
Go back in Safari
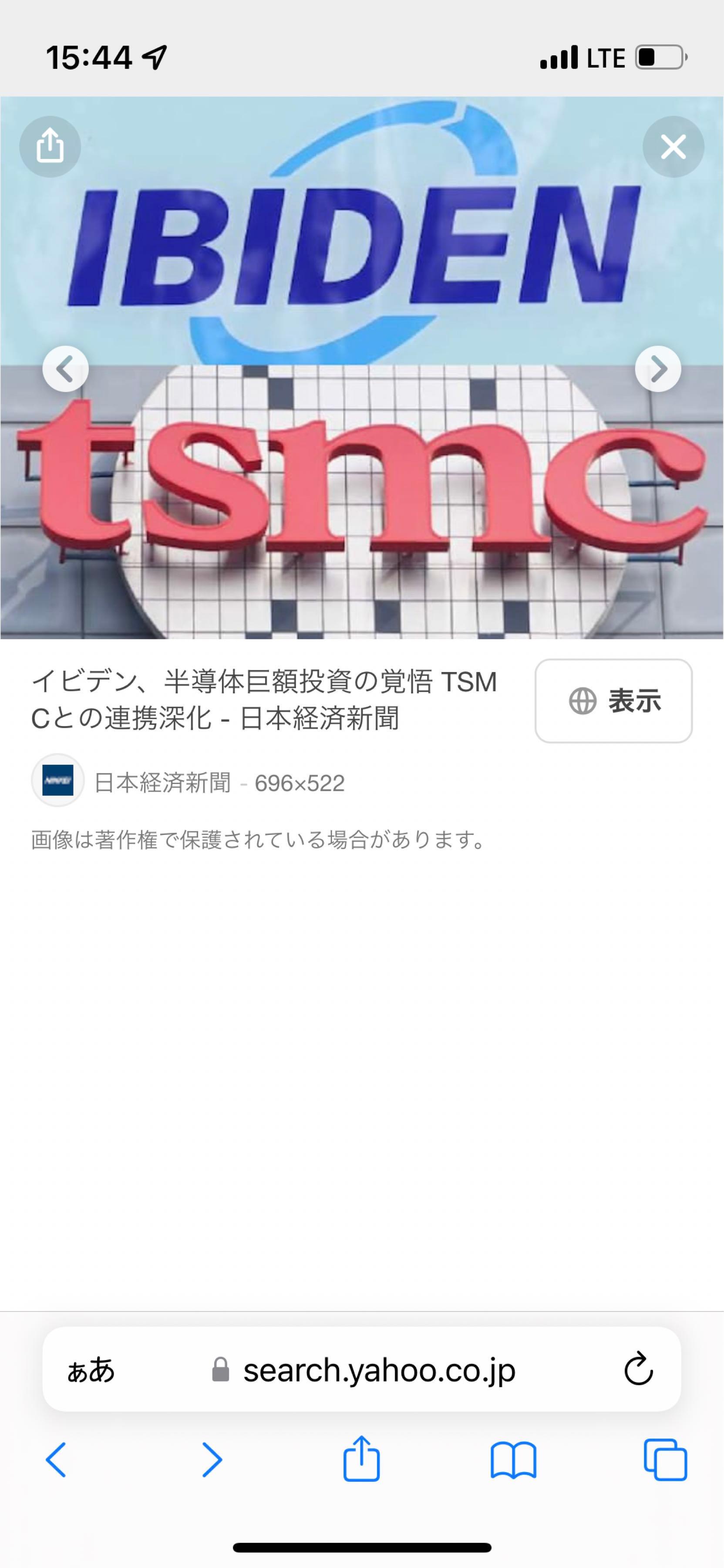56,1460
